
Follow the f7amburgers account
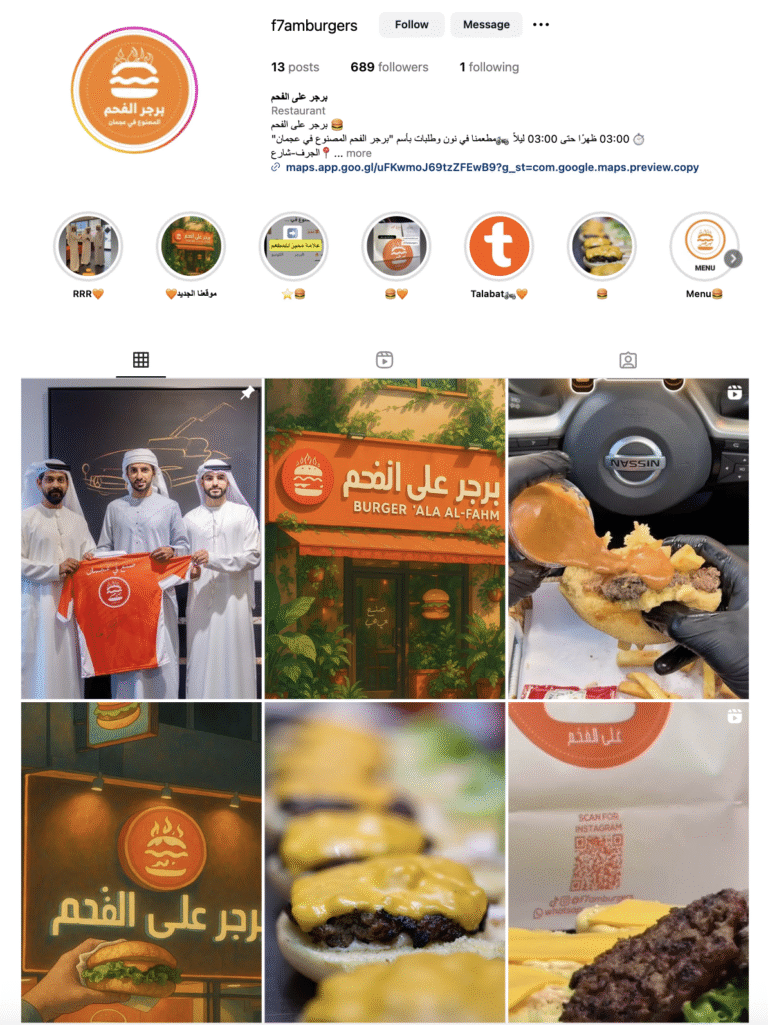(411, 25)
